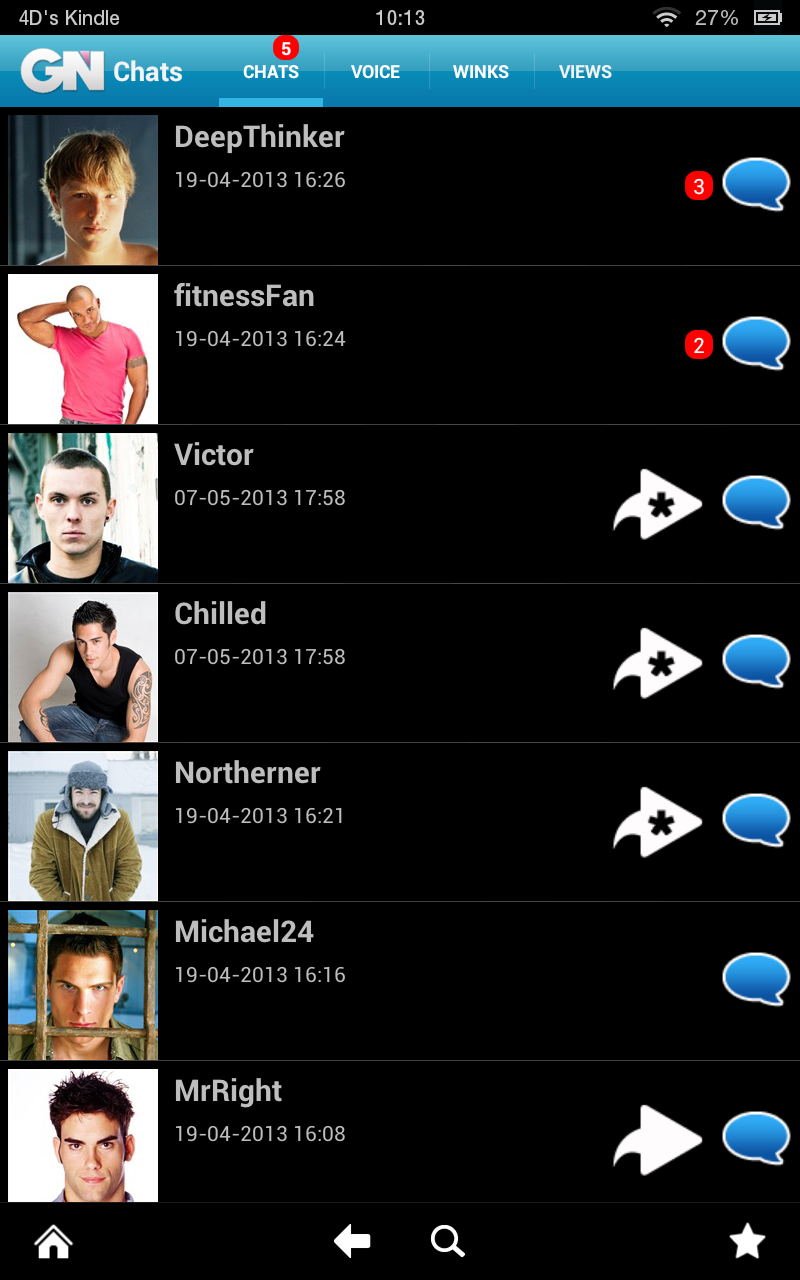800x1280 pixels.
Task: Tap the chat bubble for Northerner
Action: point(755,821)
